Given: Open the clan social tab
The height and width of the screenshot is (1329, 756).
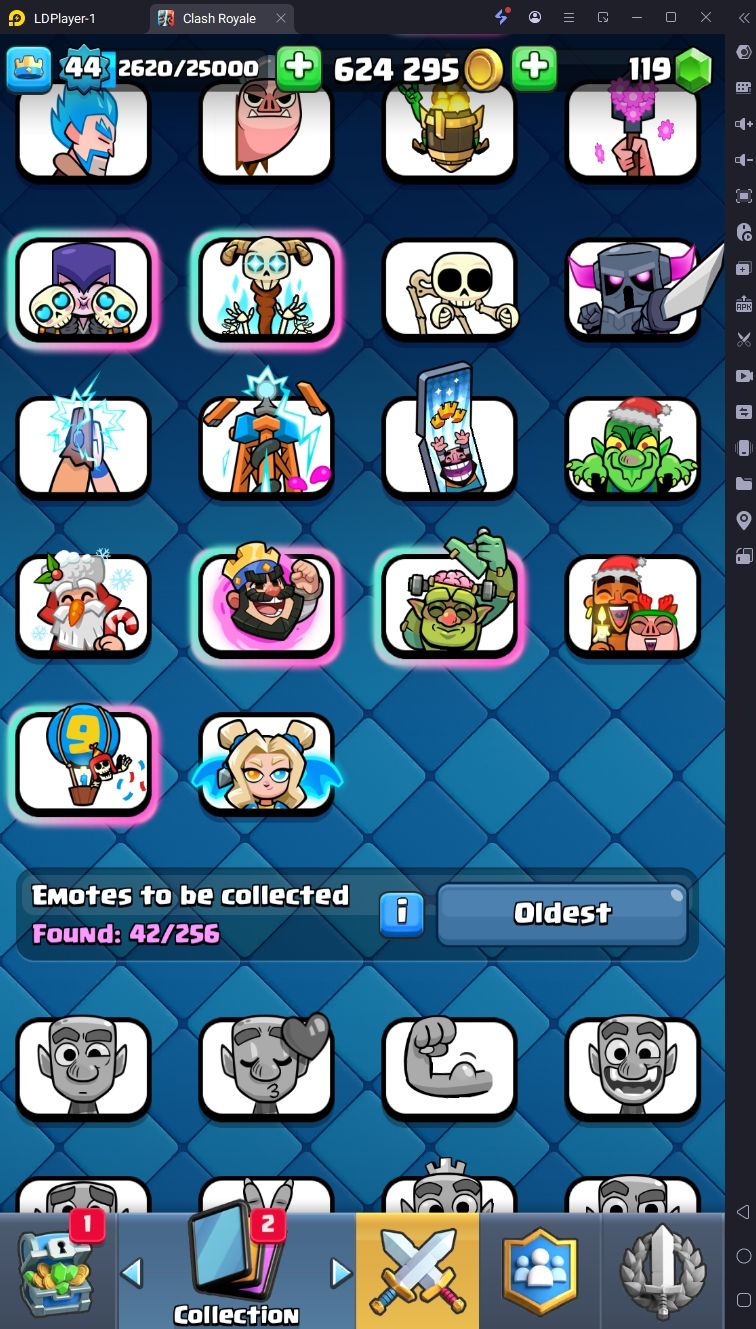Looking at the screenshot, I should click(x=540, y=1270).
